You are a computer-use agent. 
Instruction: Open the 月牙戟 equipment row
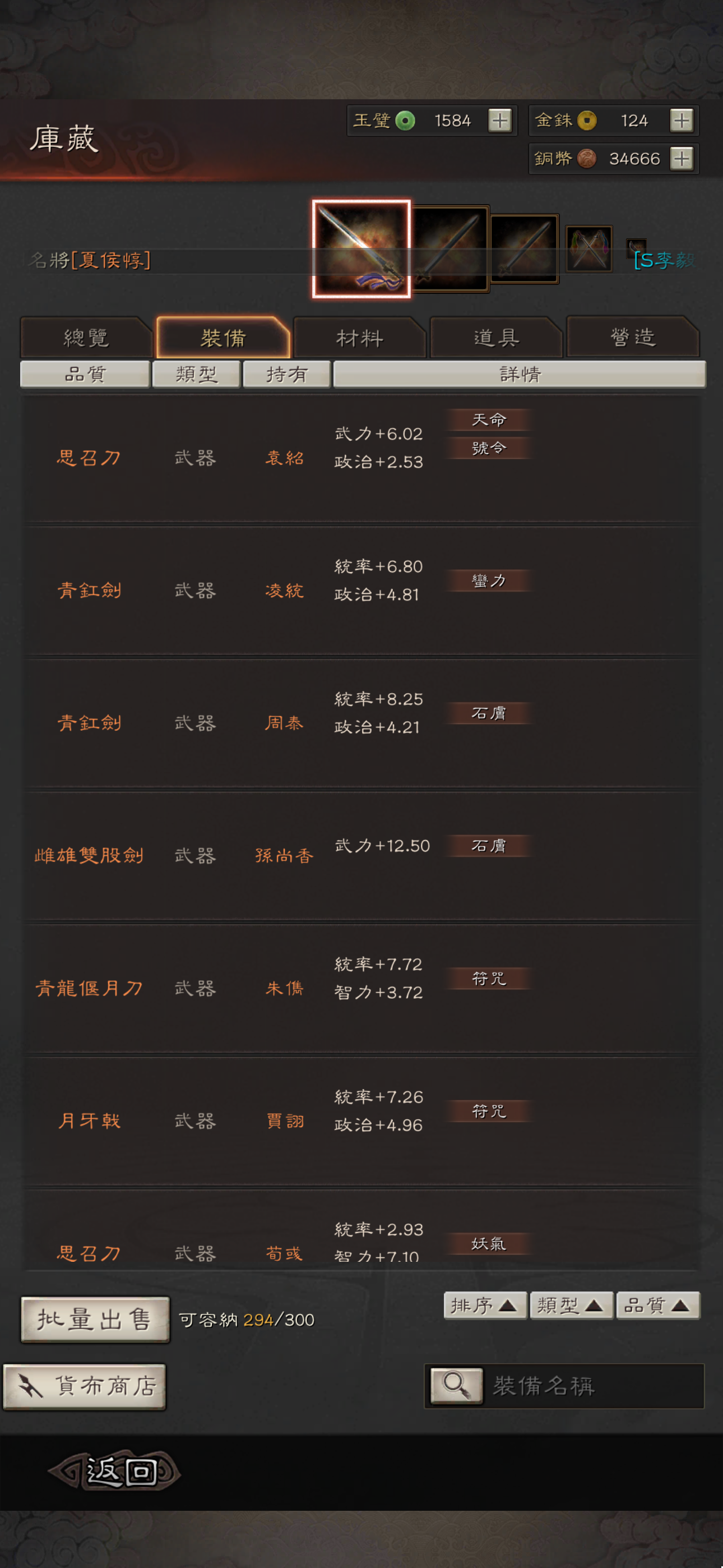[x=89, y=1121]
